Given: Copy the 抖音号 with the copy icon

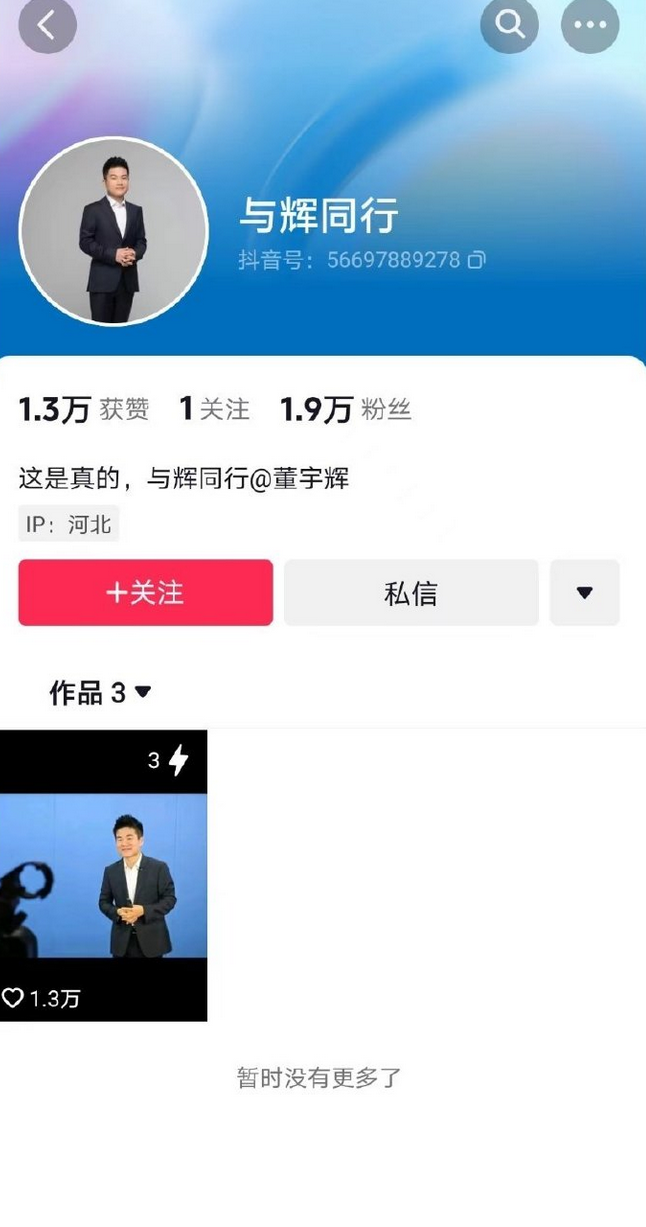Looking at the screenshot, I should click(x=477, y=260).
